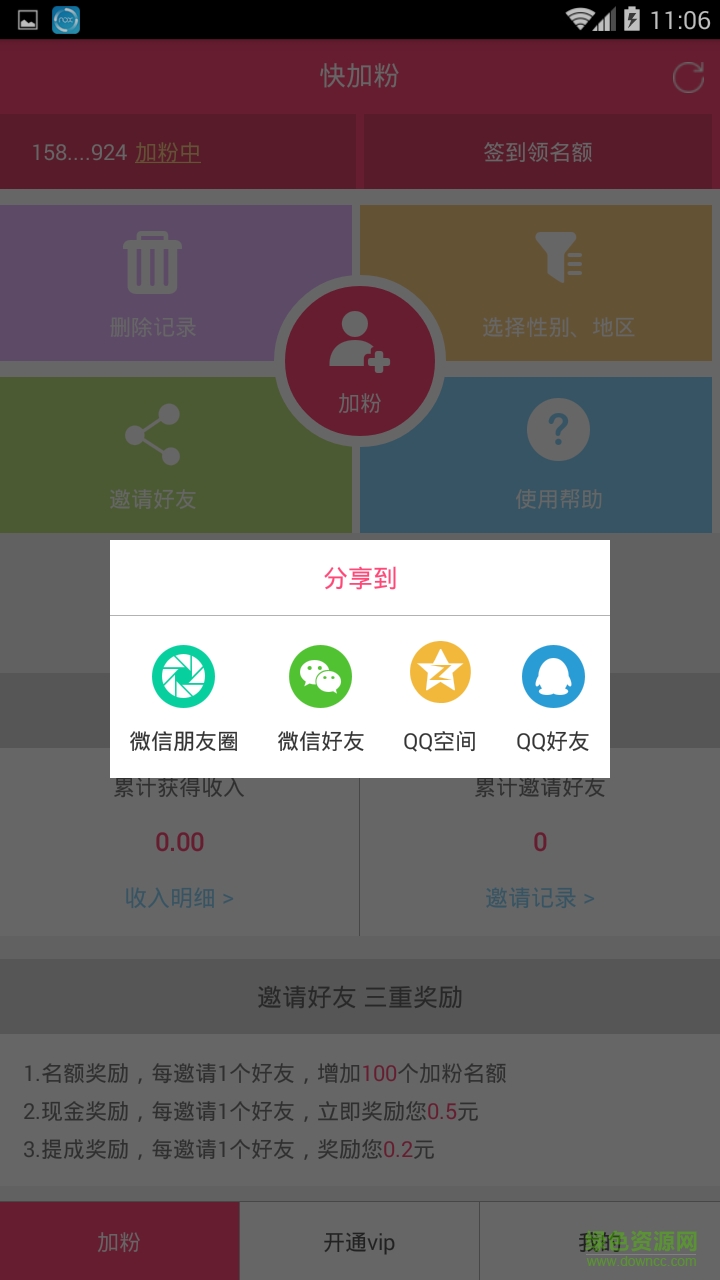Select the QQ空间 (QQ Zone) share icon

point(439,675)
